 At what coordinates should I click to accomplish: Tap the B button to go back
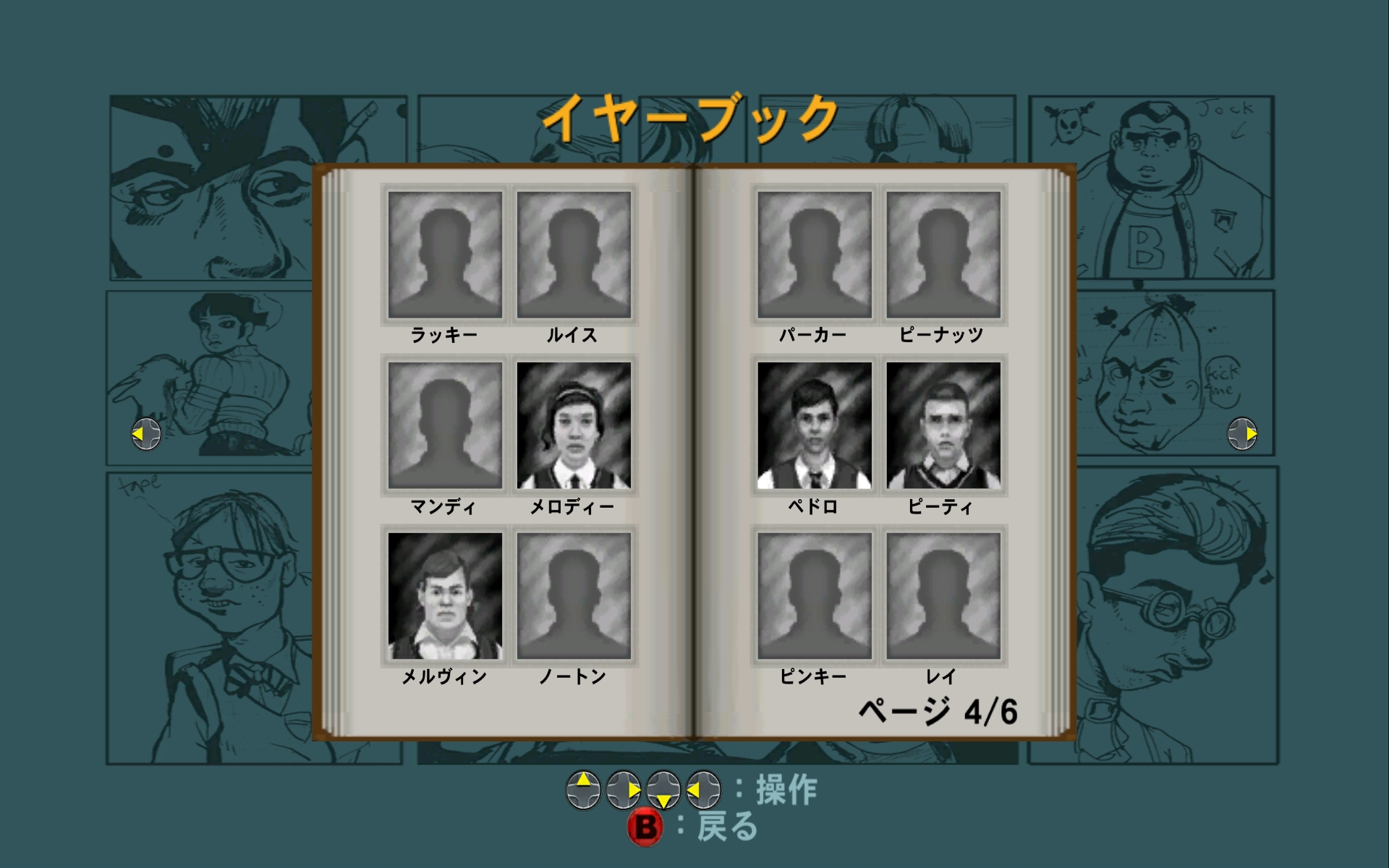[x=645, y=827]
